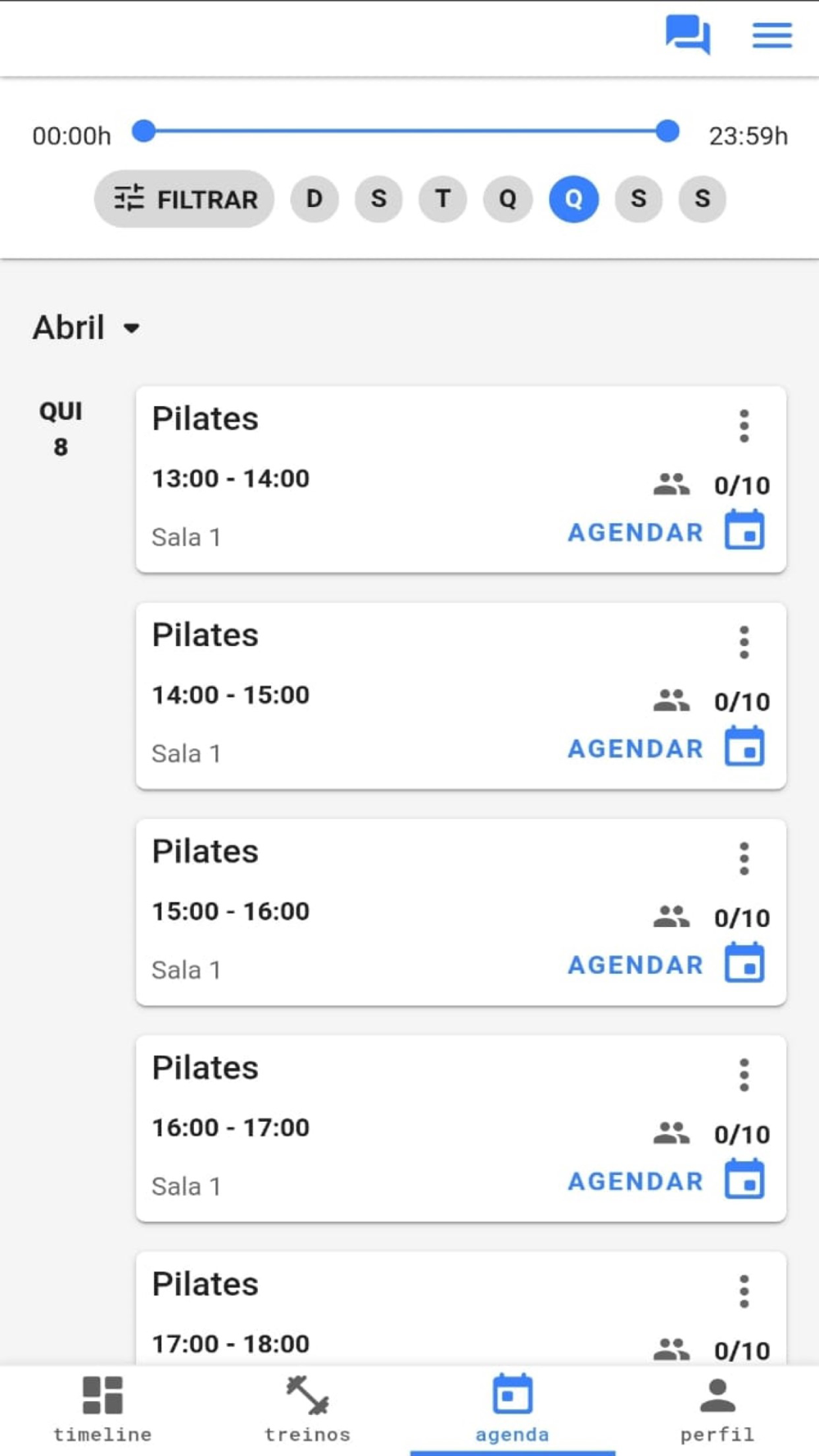Open options for Pilates 15:00 - 16:00

point(744,858)
